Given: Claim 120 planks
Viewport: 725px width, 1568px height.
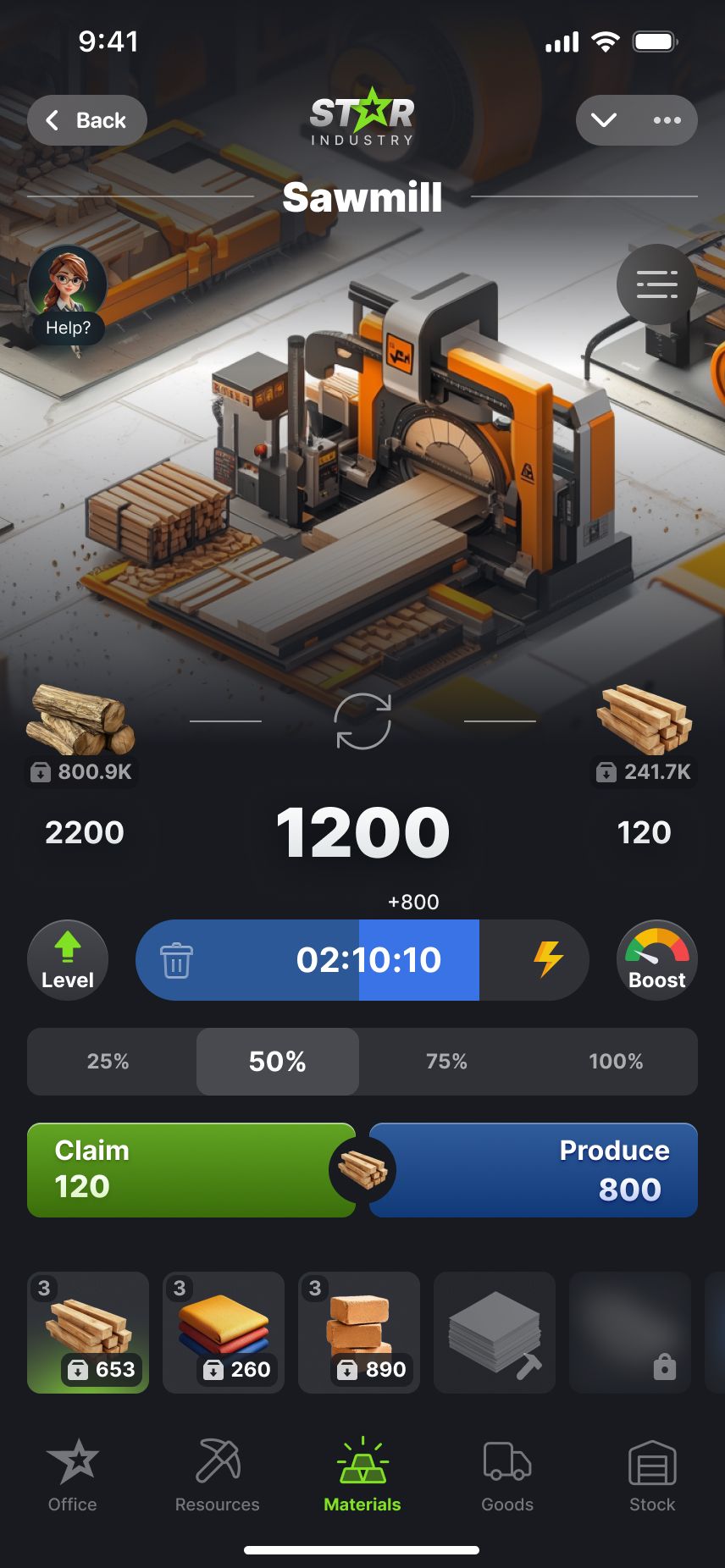Looking at the screenshot, I should tap(178, 1169).
